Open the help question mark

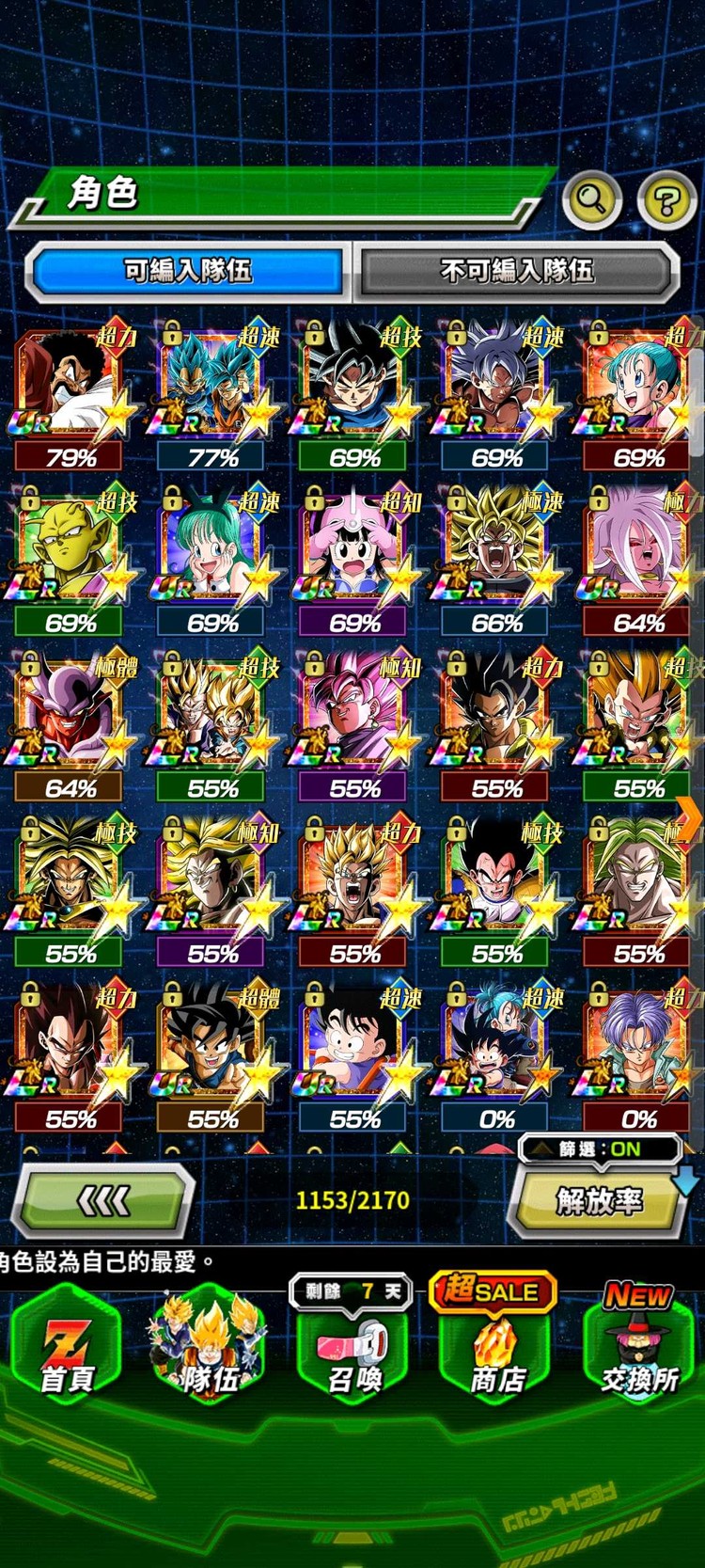[x=666, y=199]
